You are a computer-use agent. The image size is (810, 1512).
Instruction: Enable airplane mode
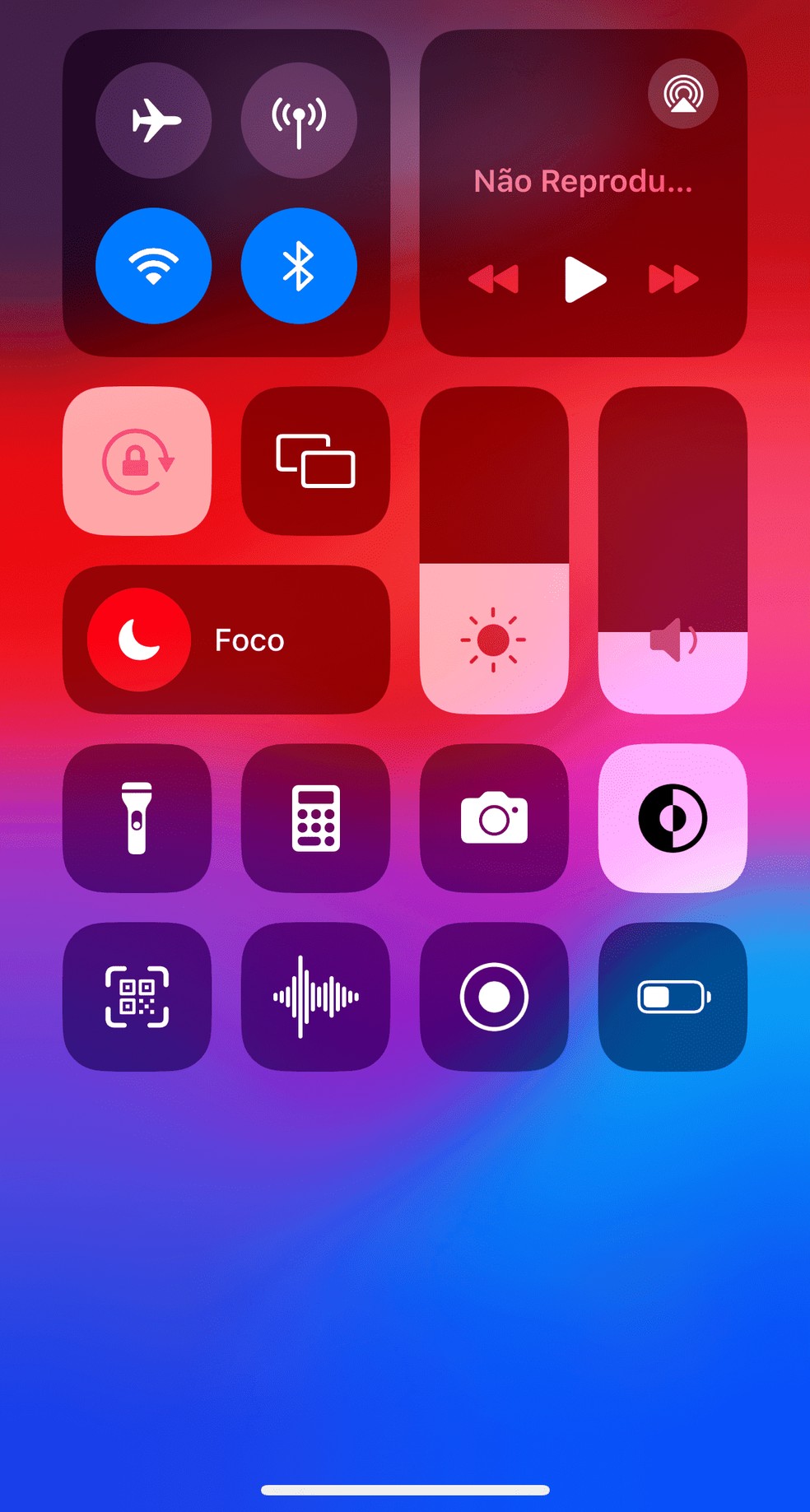point(154,120)
